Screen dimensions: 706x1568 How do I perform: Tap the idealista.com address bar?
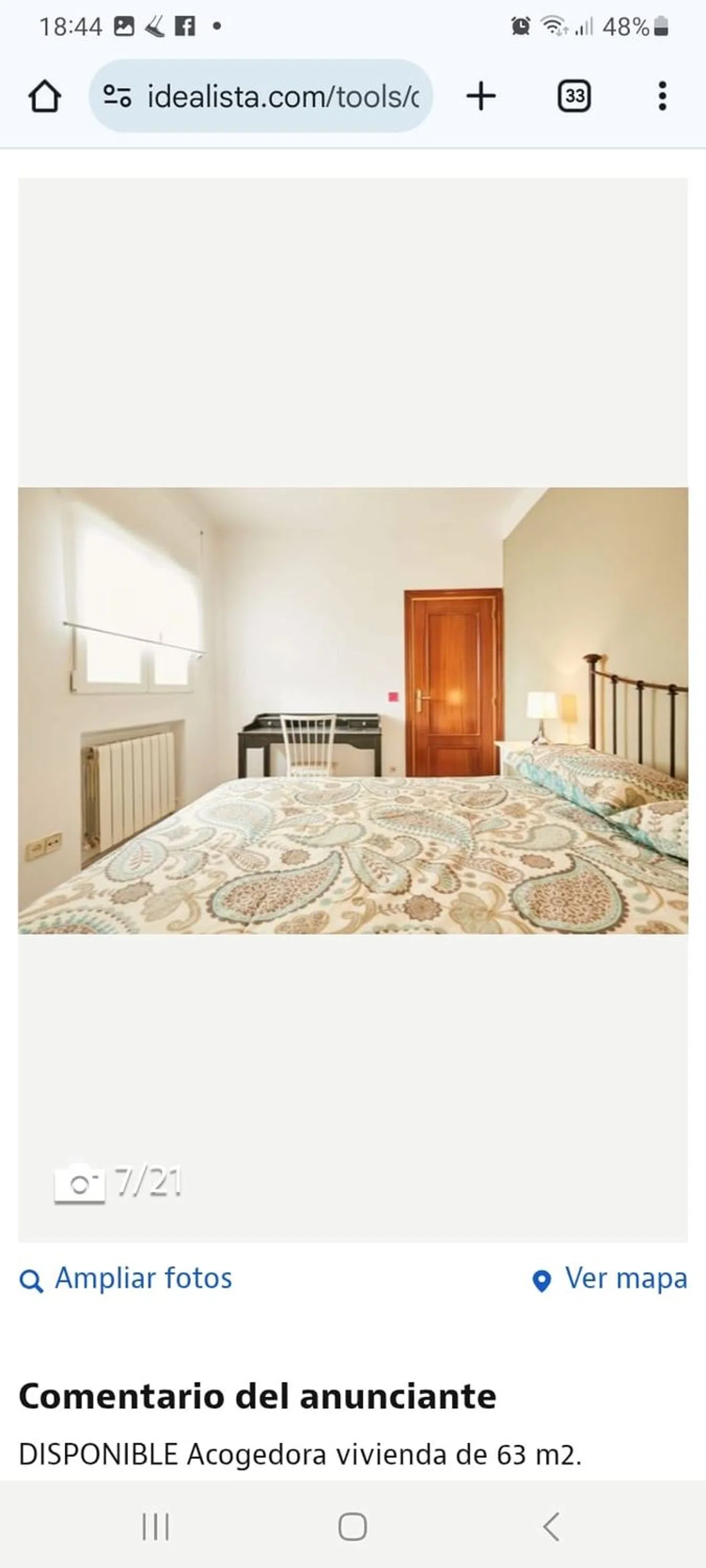282,96
